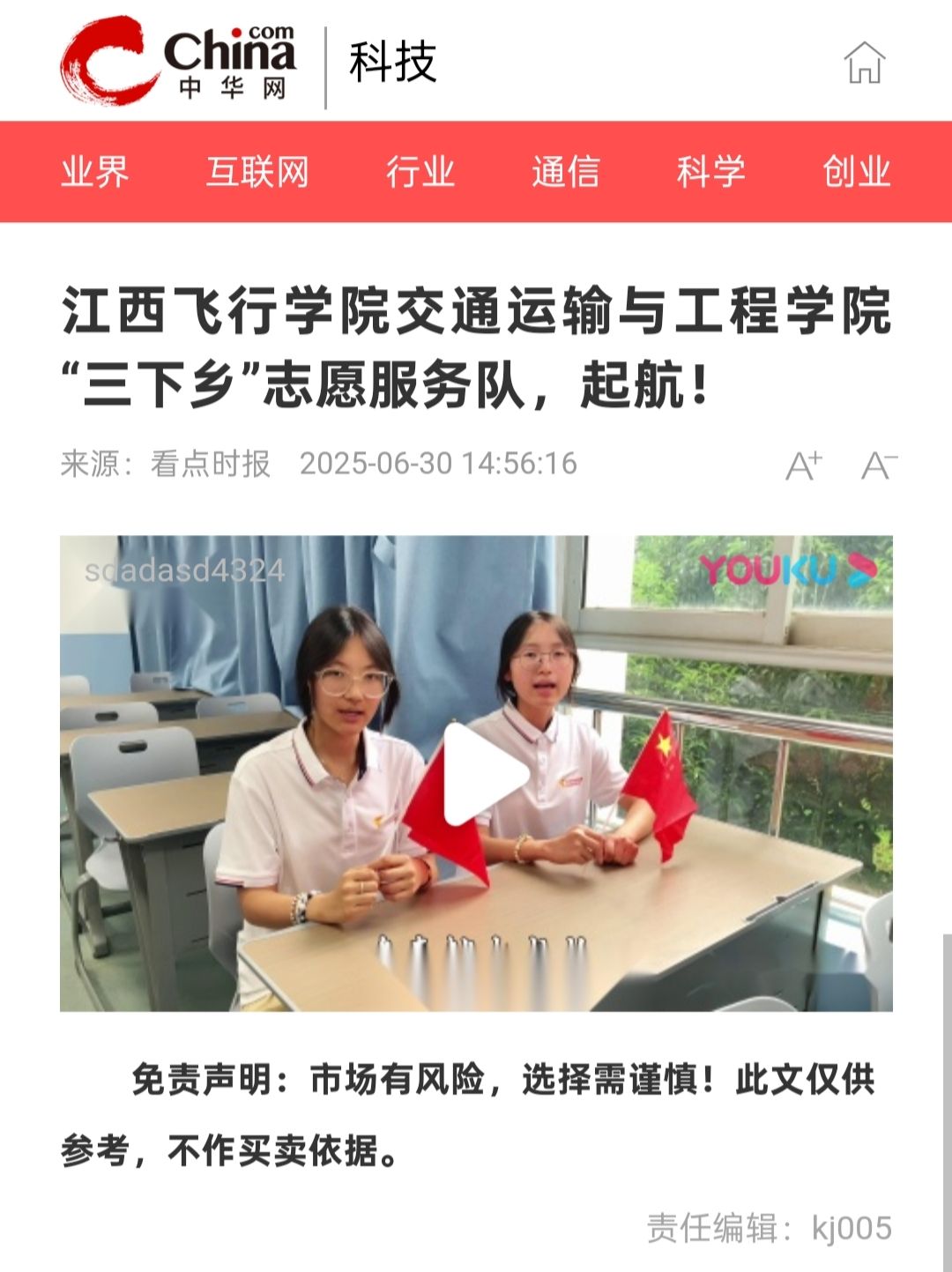Go to the home page icon
The height and width of the screenshot is (1272, 952).
point(863,63)
